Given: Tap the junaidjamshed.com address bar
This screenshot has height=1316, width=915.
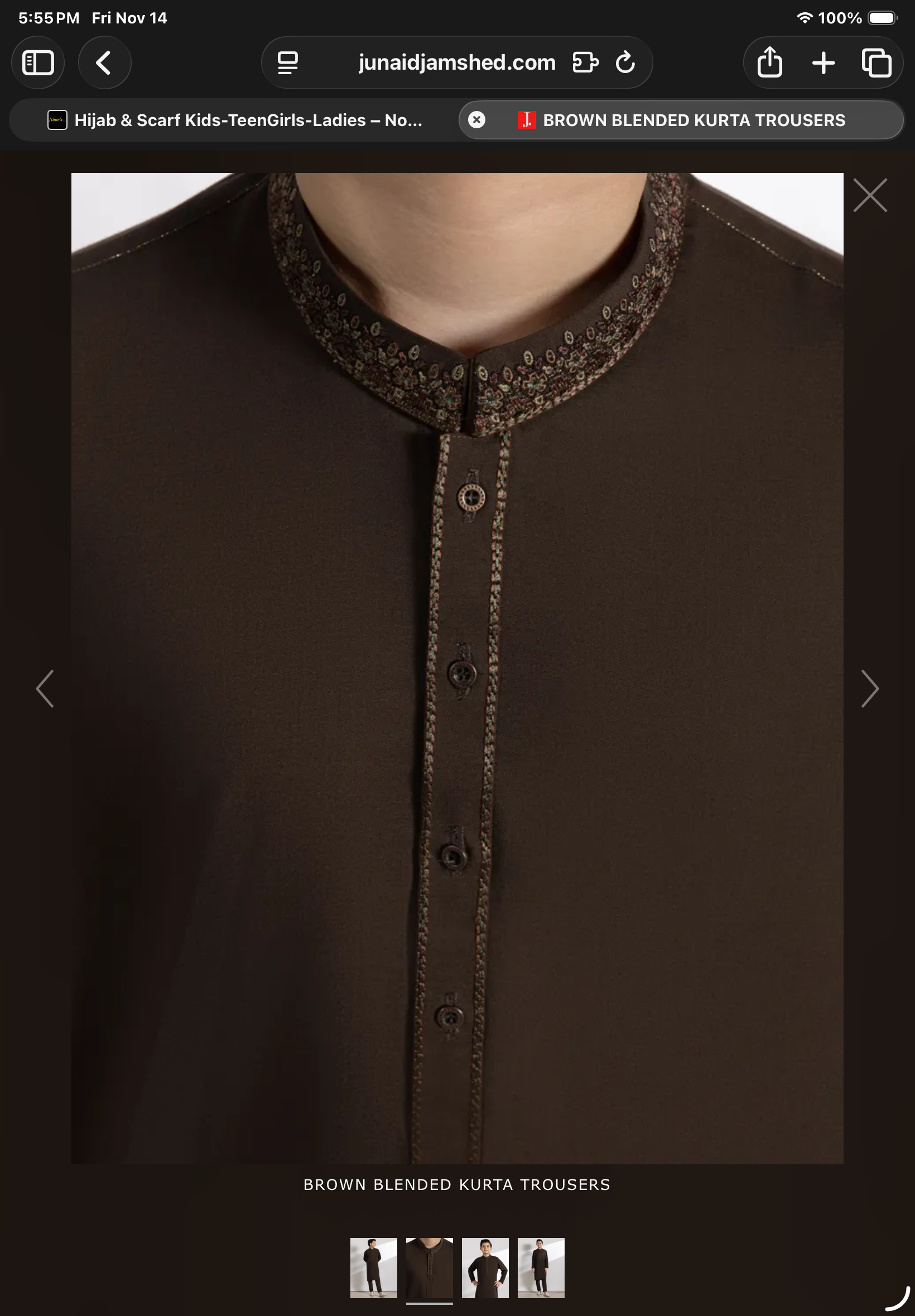Looking at the screenshot, I should [457, 62].
